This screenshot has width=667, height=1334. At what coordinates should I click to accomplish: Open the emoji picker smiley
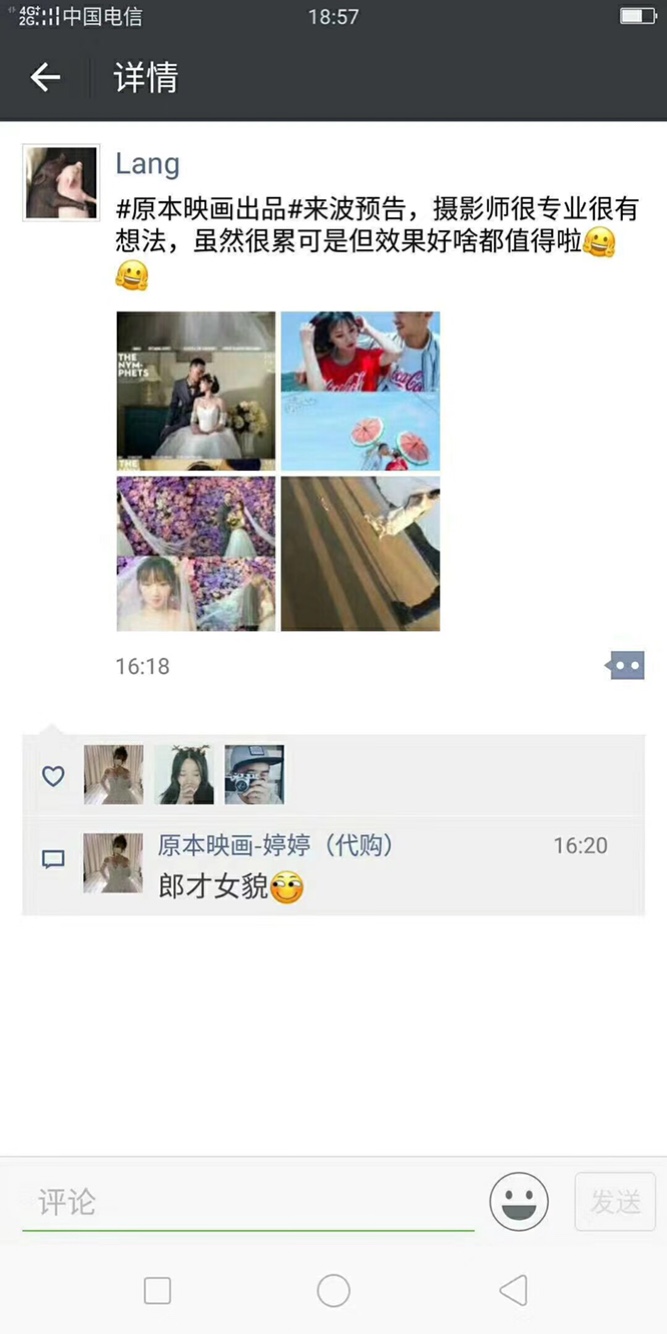(519, 1202)
